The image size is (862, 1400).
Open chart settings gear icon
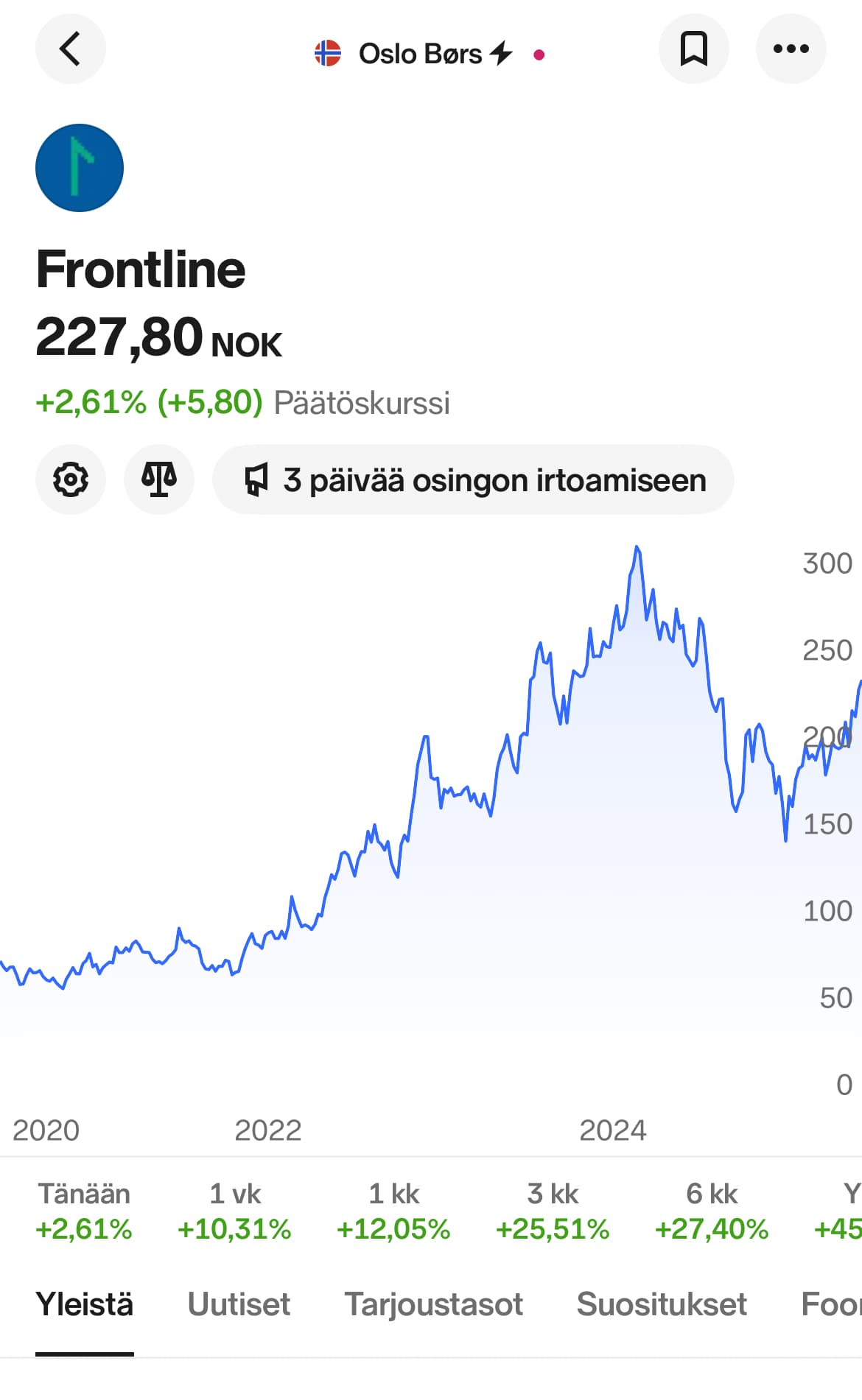[71, 480]
